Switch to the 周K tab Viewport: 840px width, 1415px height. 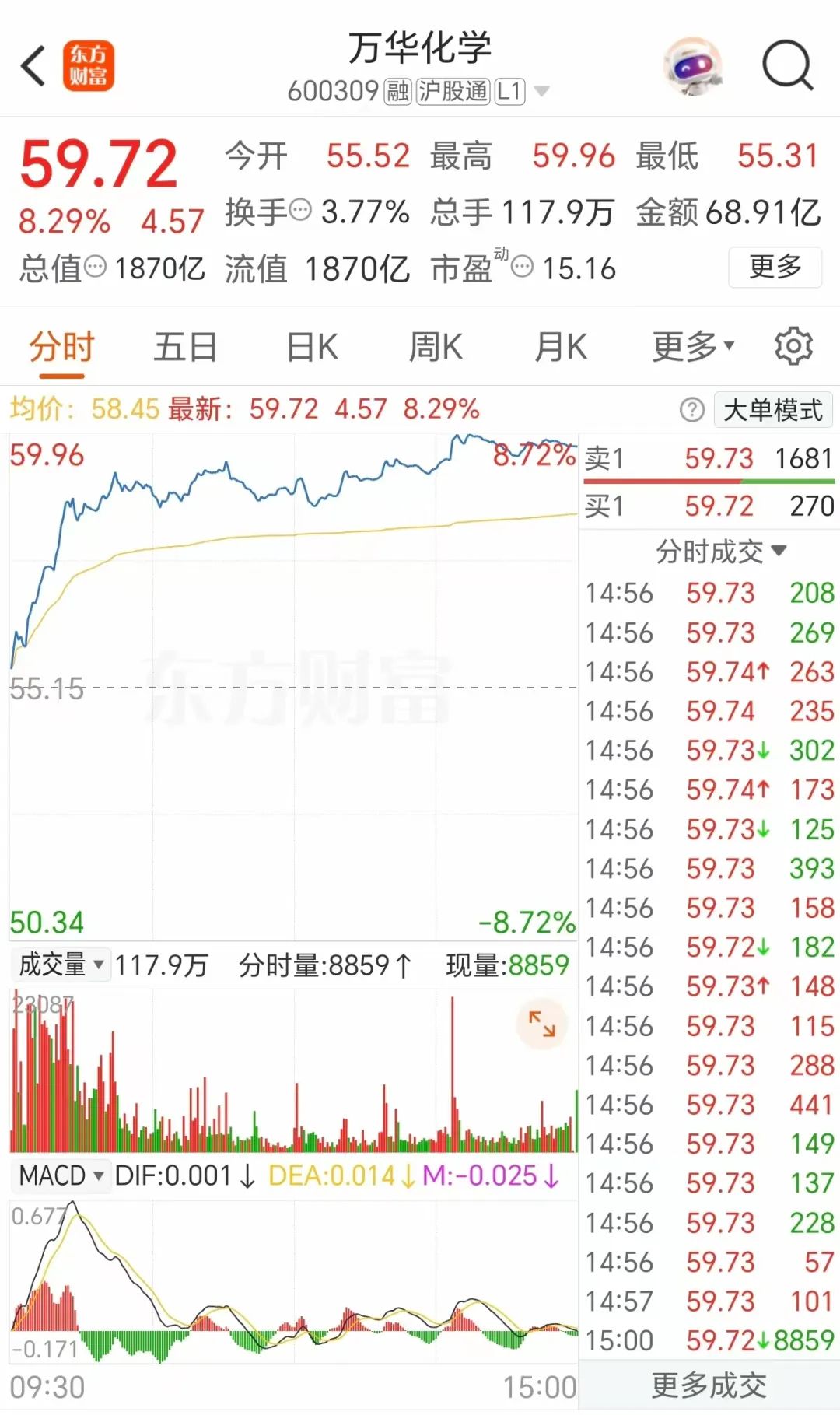[436, 348]
